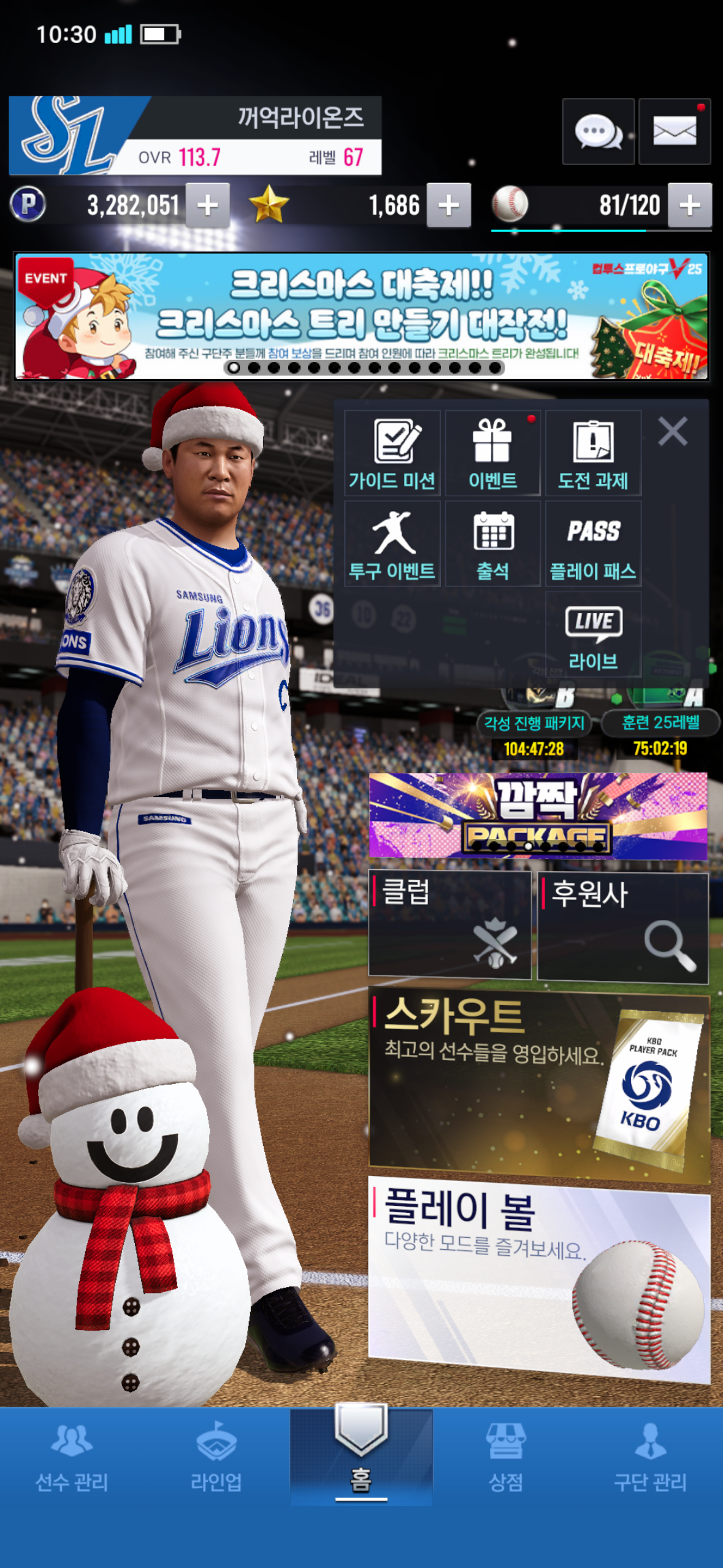Switch to 선수 관리 tab
Image resolution: width=723 pixels, height=1568 pixels.
tap(72, 1456)
